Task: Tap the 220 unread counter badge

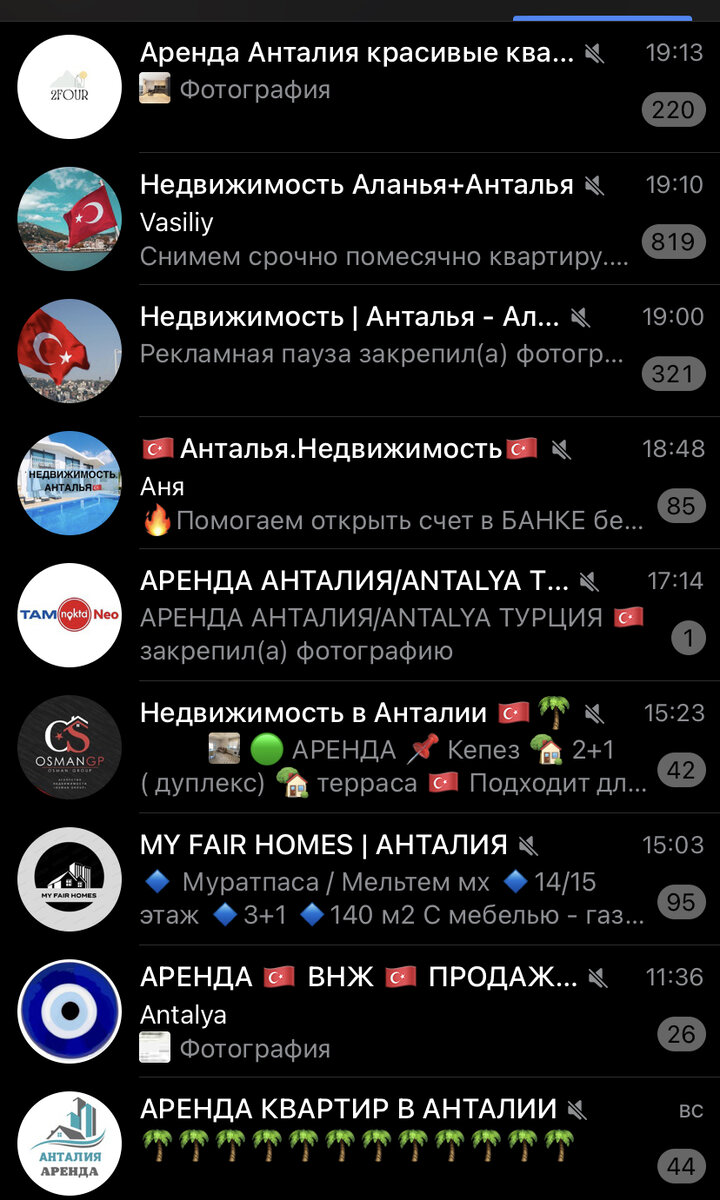Action: [673, 110]
